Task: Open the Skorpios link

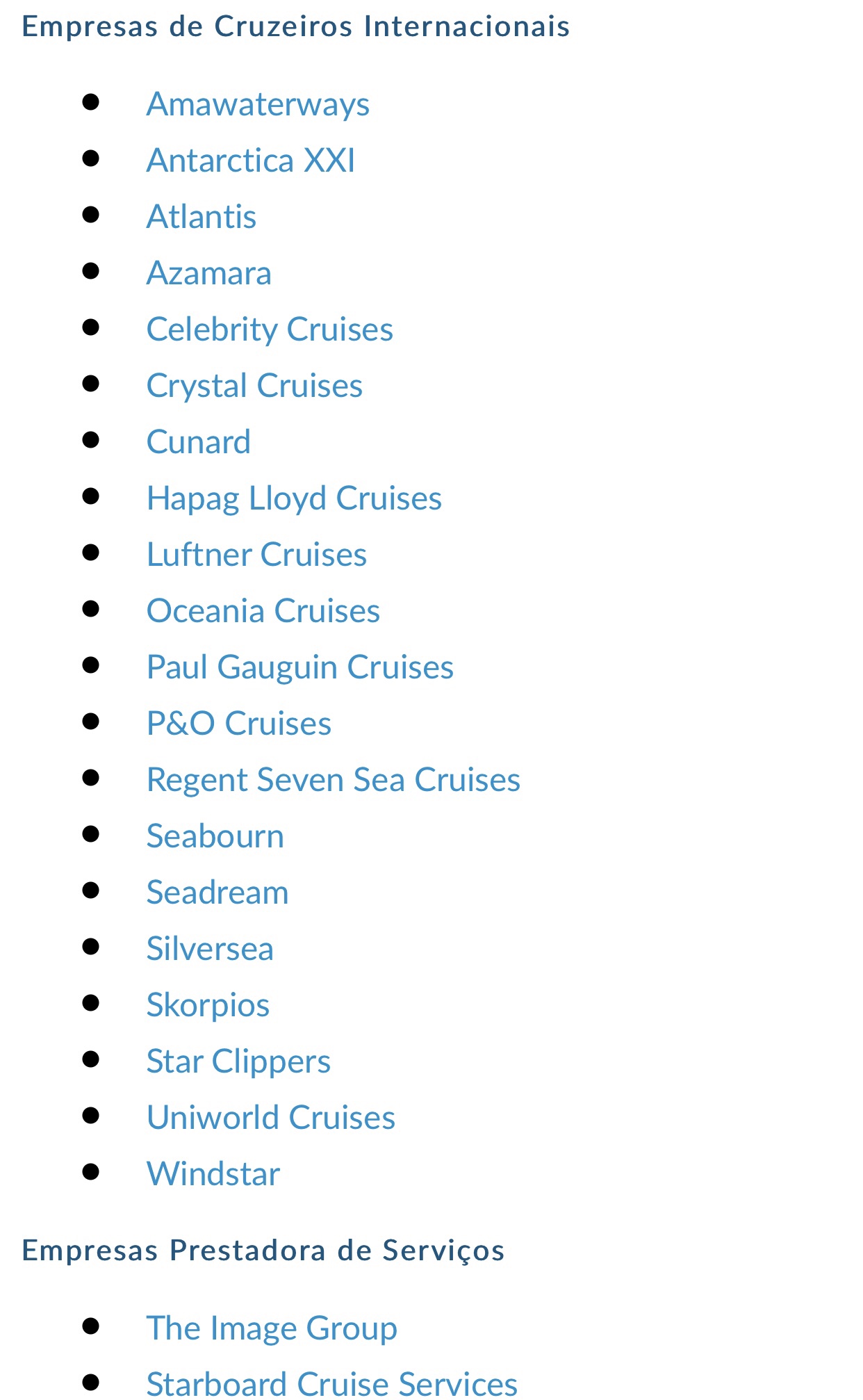Action: tap(208, 1005)
